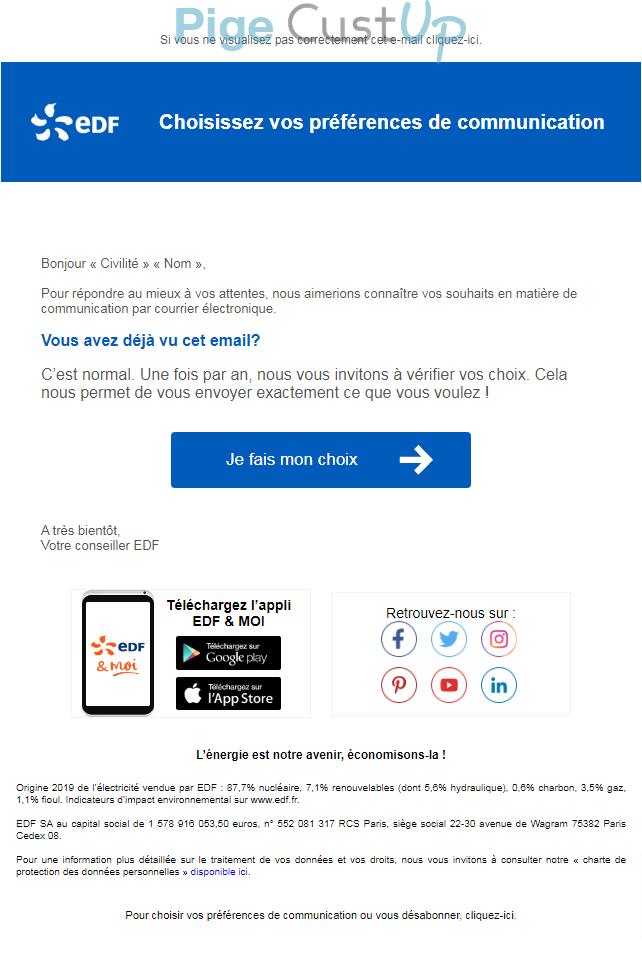Image resolution: width=642 pixels, height=960 pixels.
Task: Visit EDF's Twitter profile
Action: [449, 639]
